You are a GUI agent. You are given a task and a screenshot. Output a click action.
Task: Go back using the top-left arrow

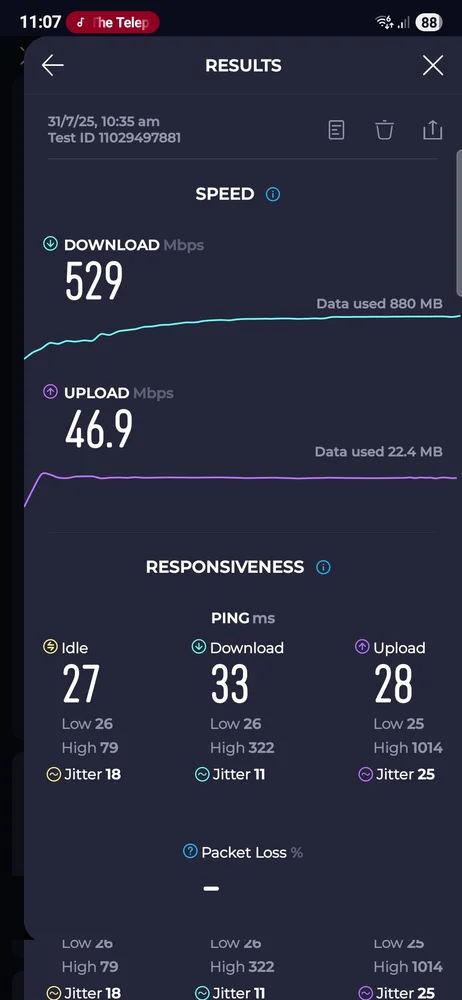pos(52,65)
